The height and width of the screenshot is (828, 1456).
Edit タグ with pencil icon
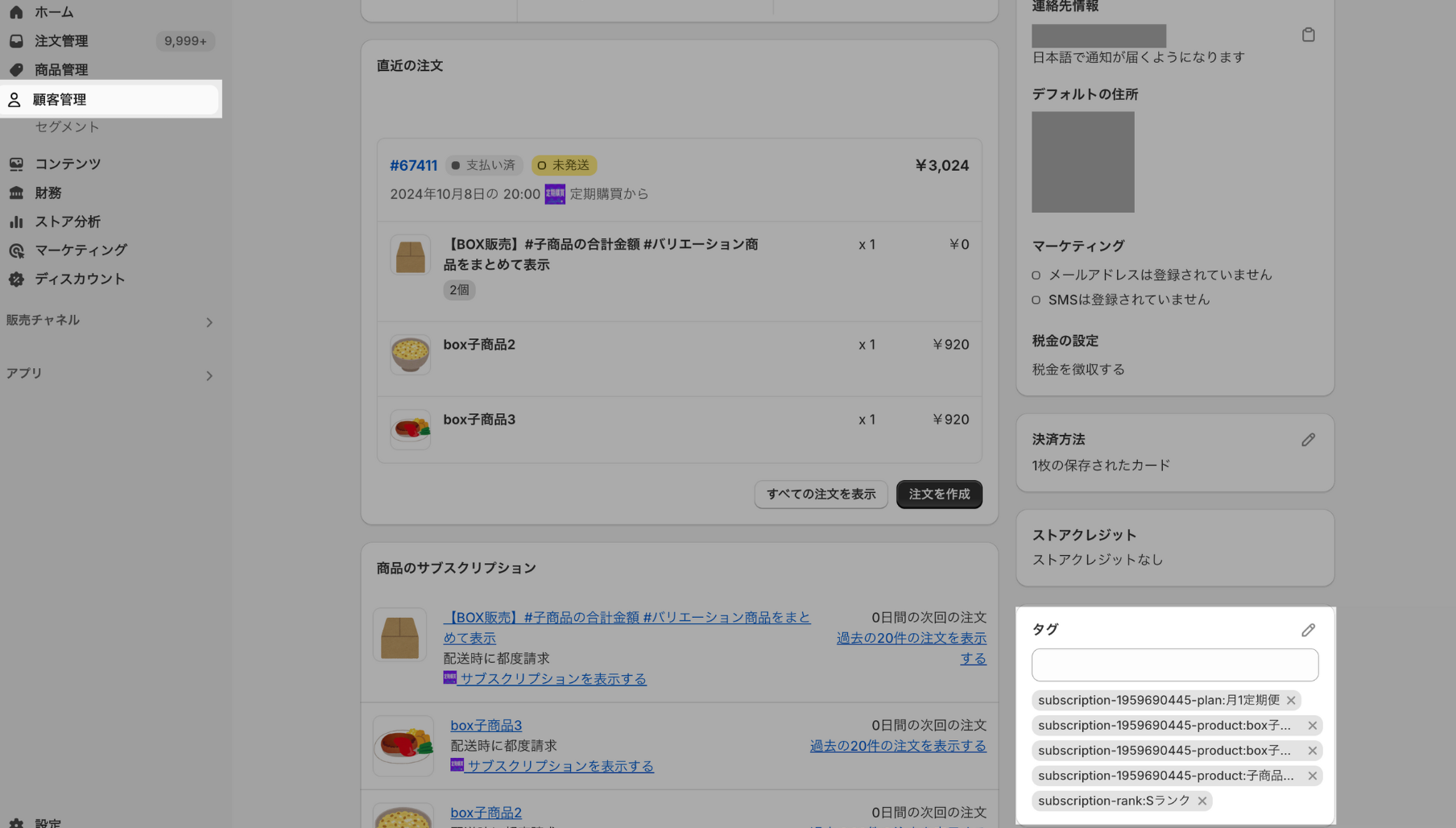point(1308,630)
